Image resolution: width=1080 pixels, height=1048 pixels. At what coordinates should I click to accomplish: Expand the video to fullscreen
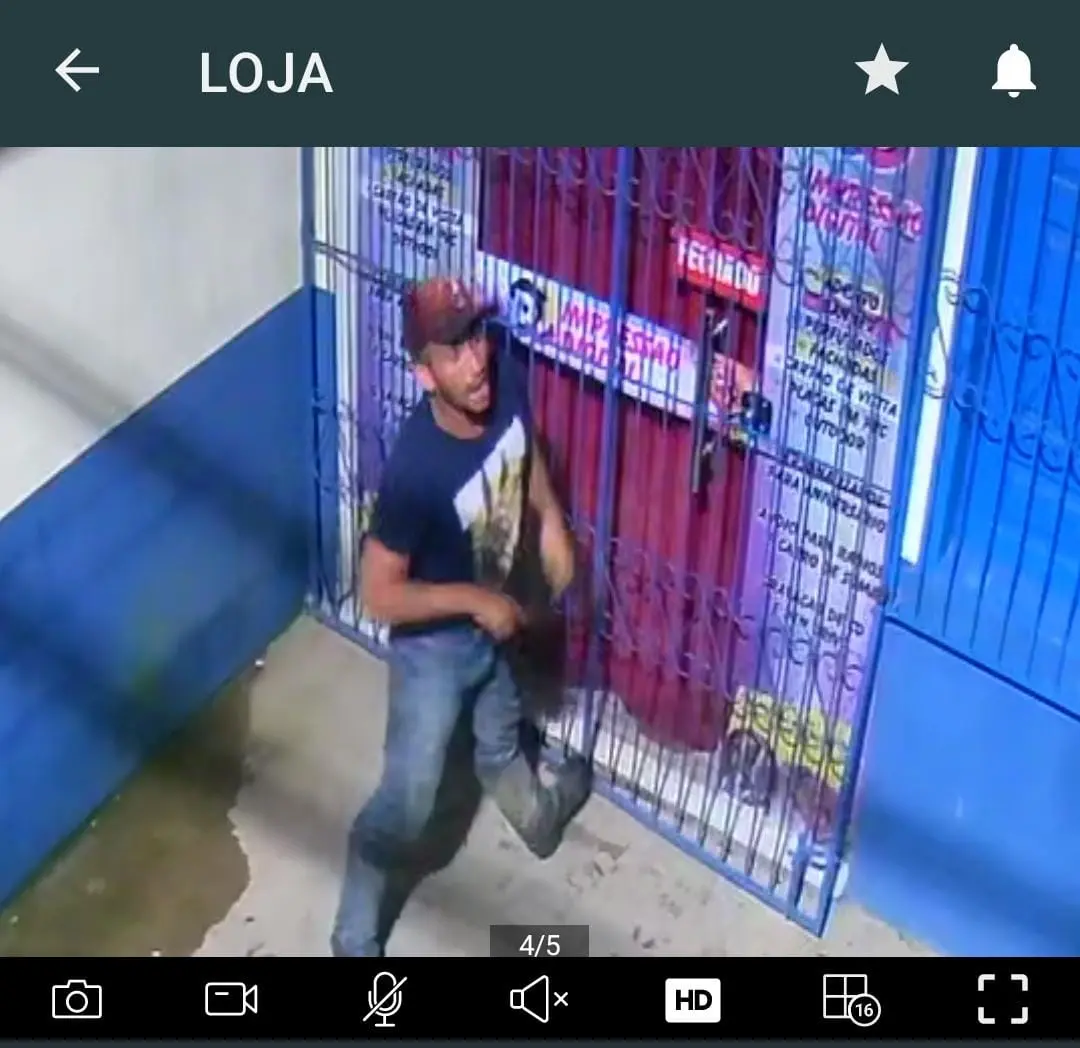1002,999
